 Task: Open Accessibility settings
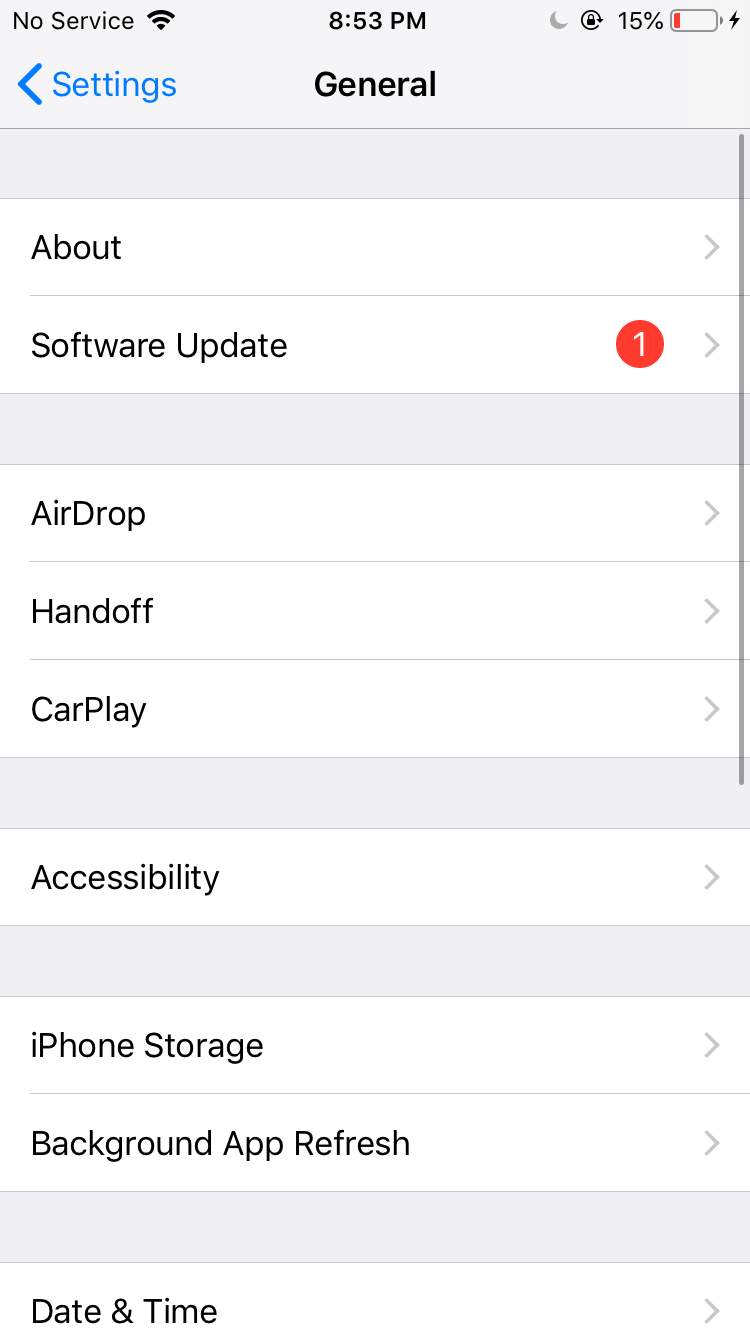pyautogui.click(x=375, y=877)
